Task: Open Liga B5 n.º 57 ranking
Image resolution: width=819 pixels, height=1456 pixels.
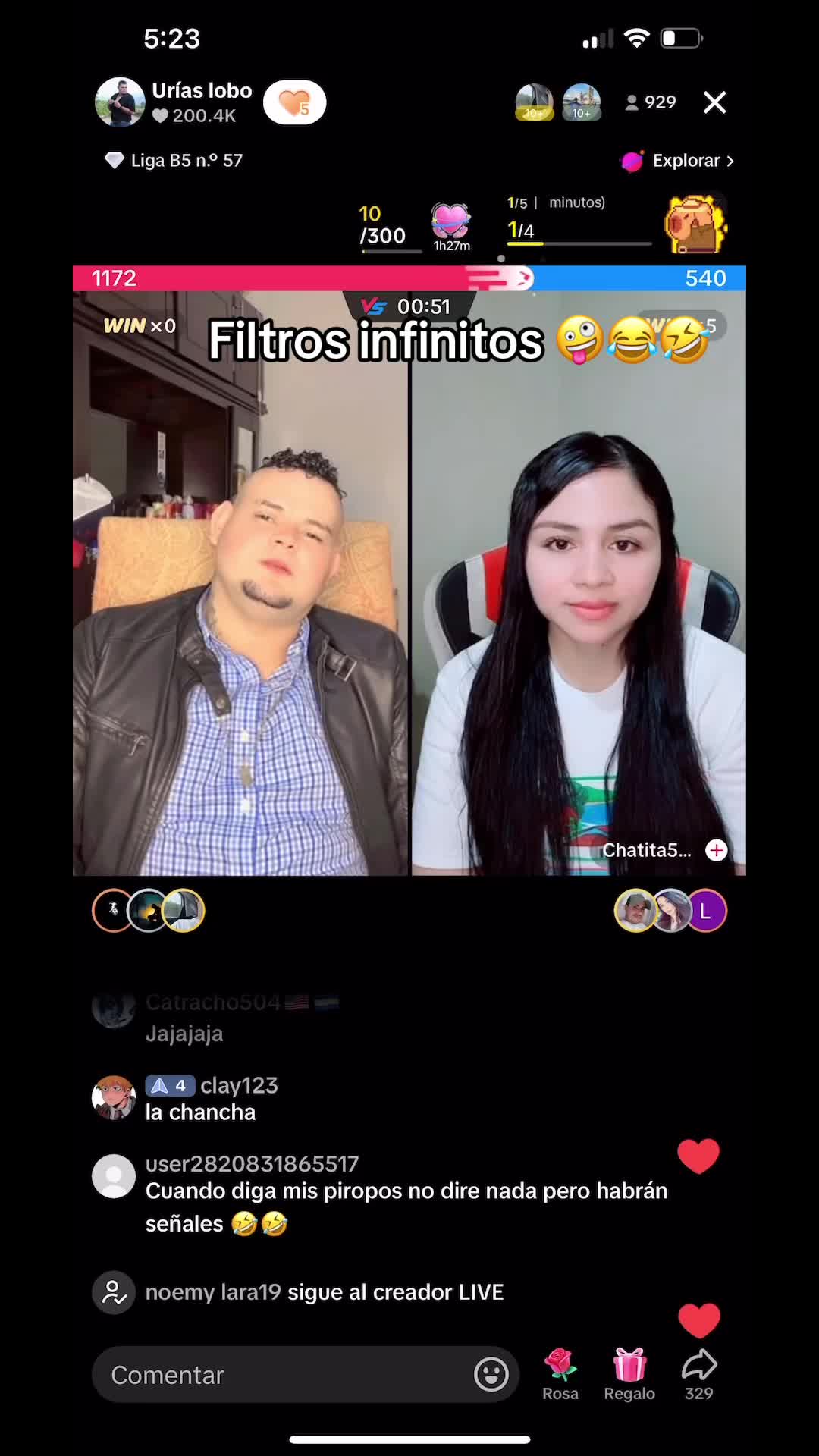Action: pyautogui.click(x=174, y=160)
